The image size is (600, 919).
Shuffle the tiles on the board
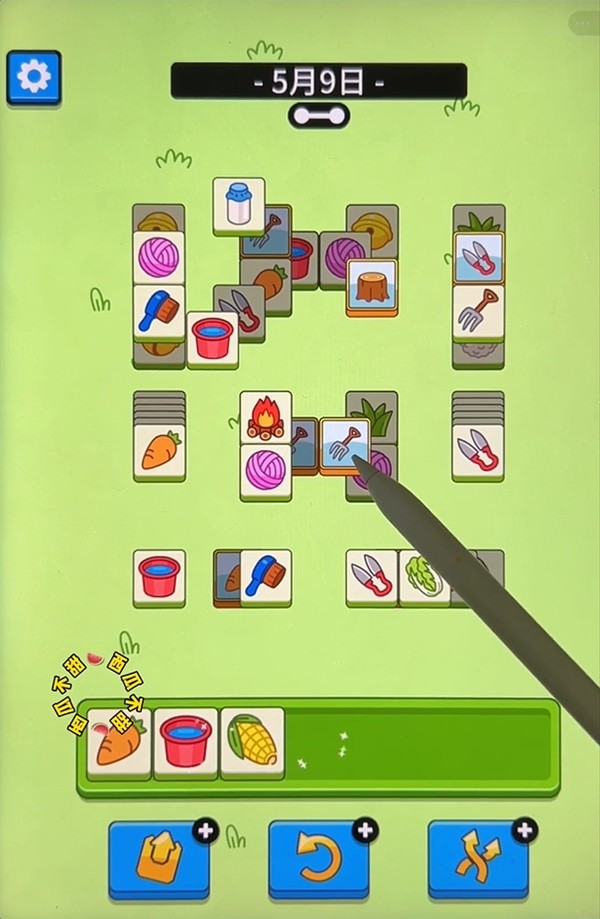478,858
